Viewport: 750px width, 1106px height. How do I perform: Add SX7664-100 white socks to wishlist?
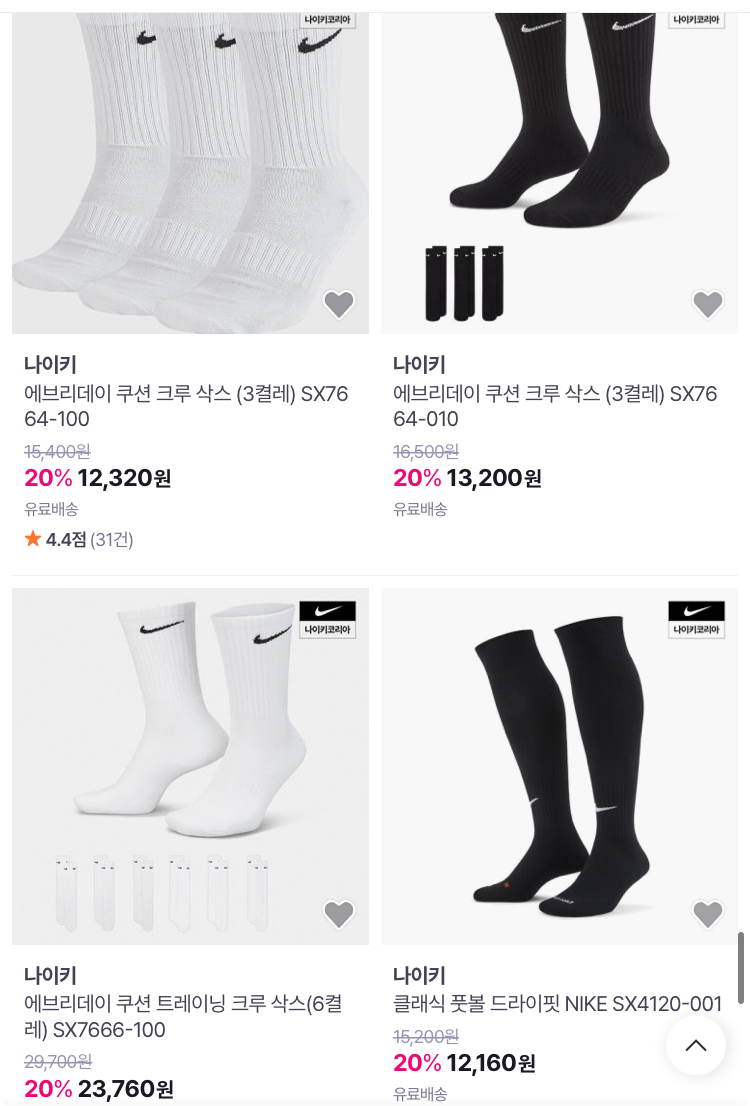pos(339,304)
